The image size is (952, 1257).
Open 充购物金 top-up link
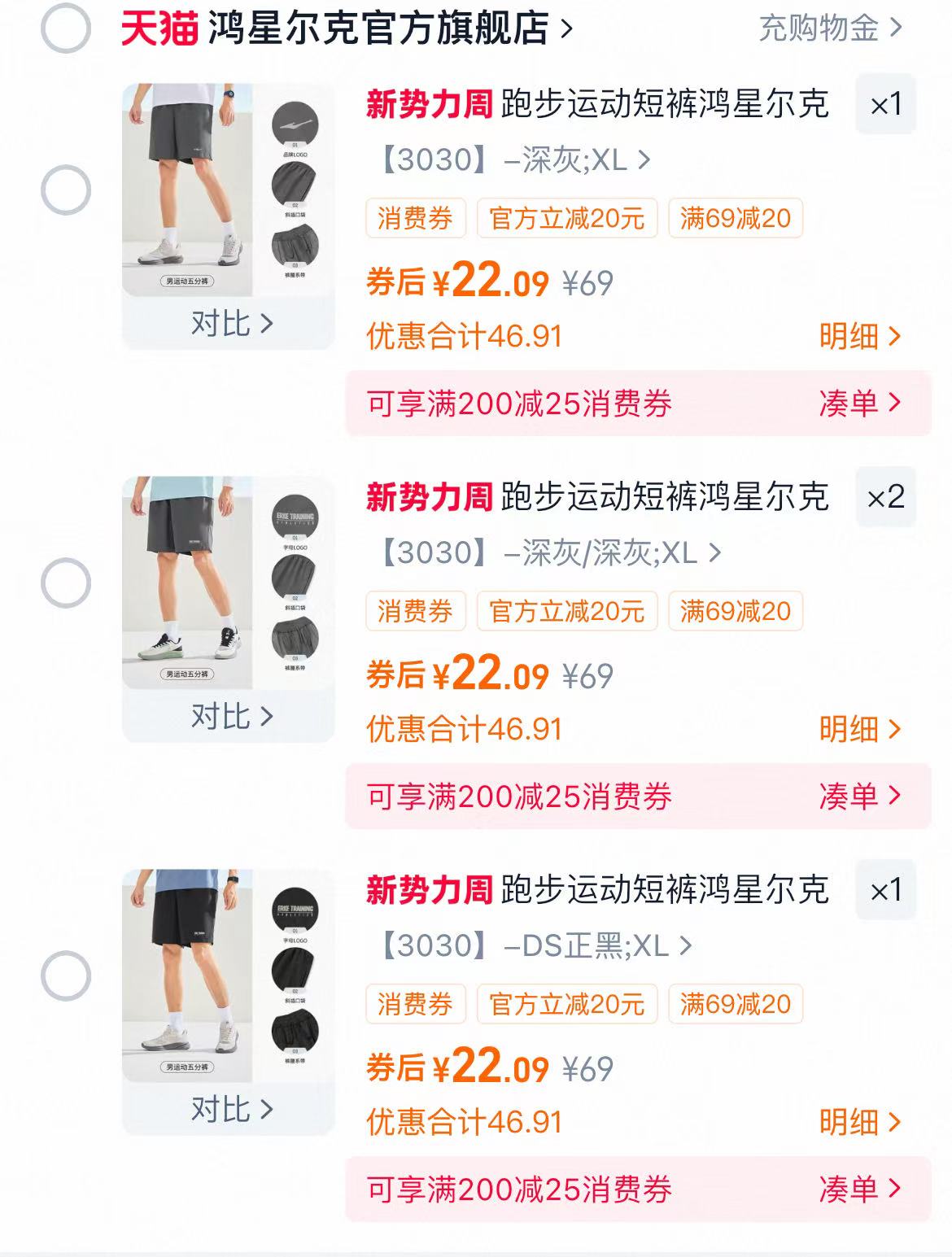830,28
